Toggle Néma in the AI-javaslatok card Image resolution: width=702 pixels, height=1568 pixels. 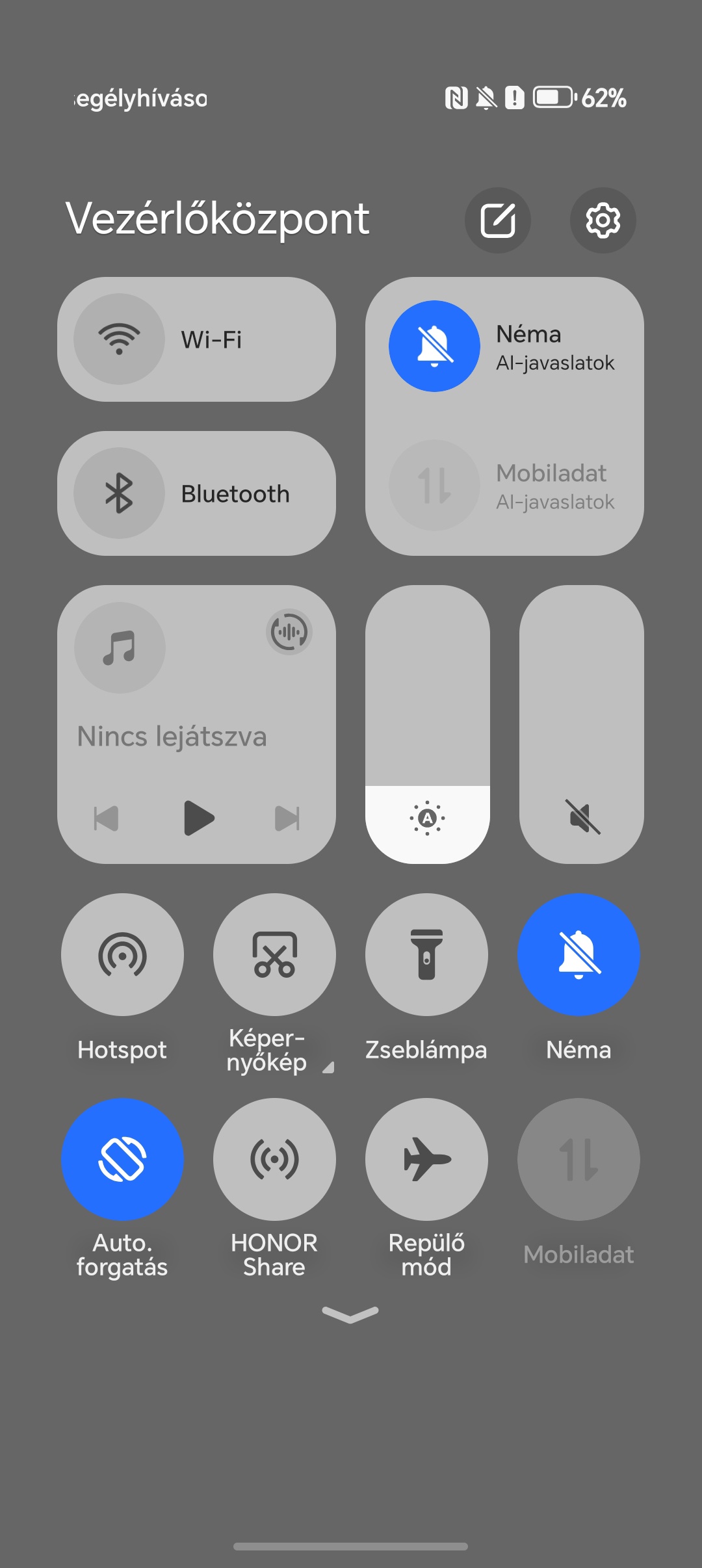(x=434, y=346)
